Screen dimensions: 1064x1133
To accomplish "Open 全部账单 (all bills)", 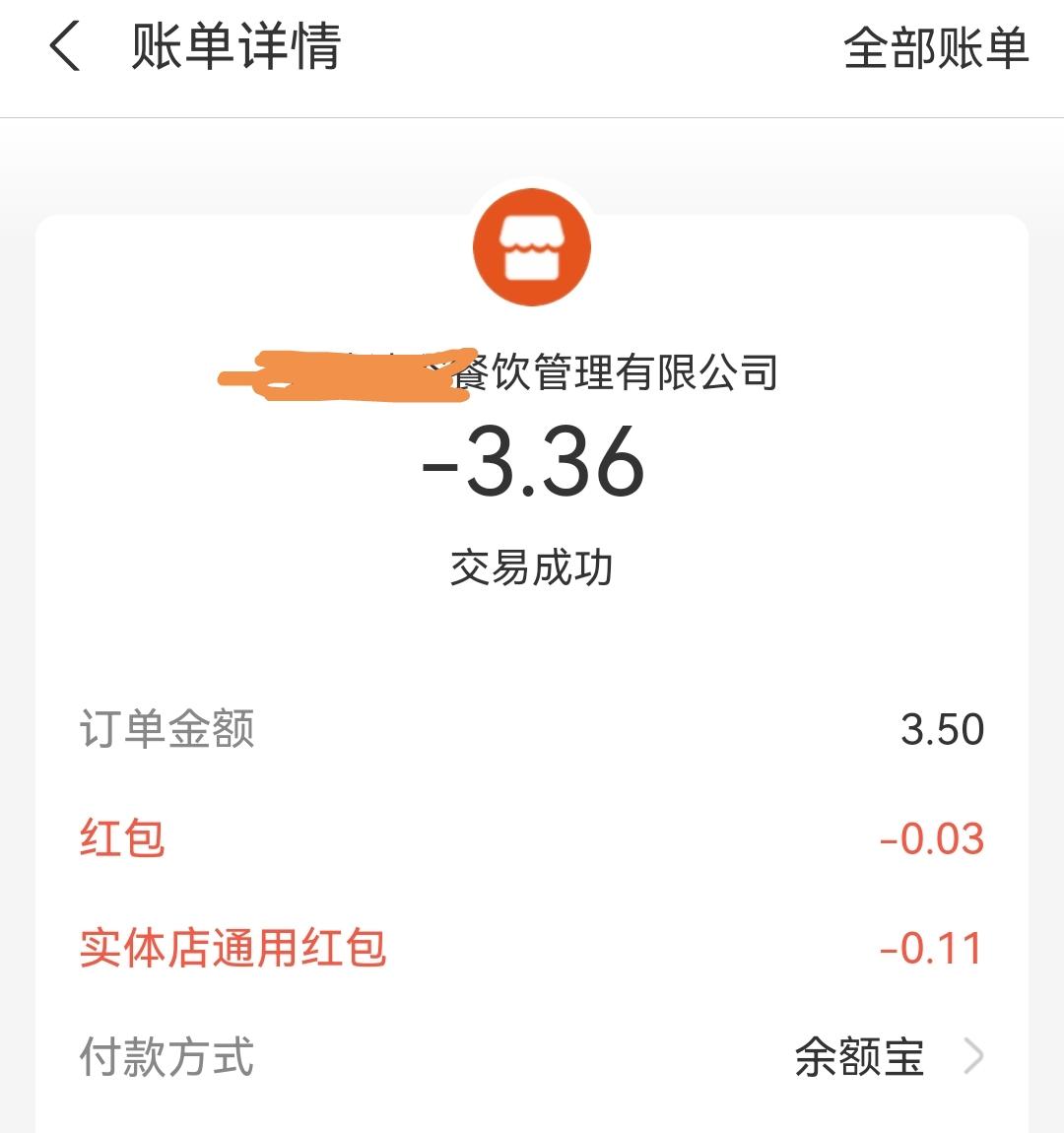I will pos(936,48).
